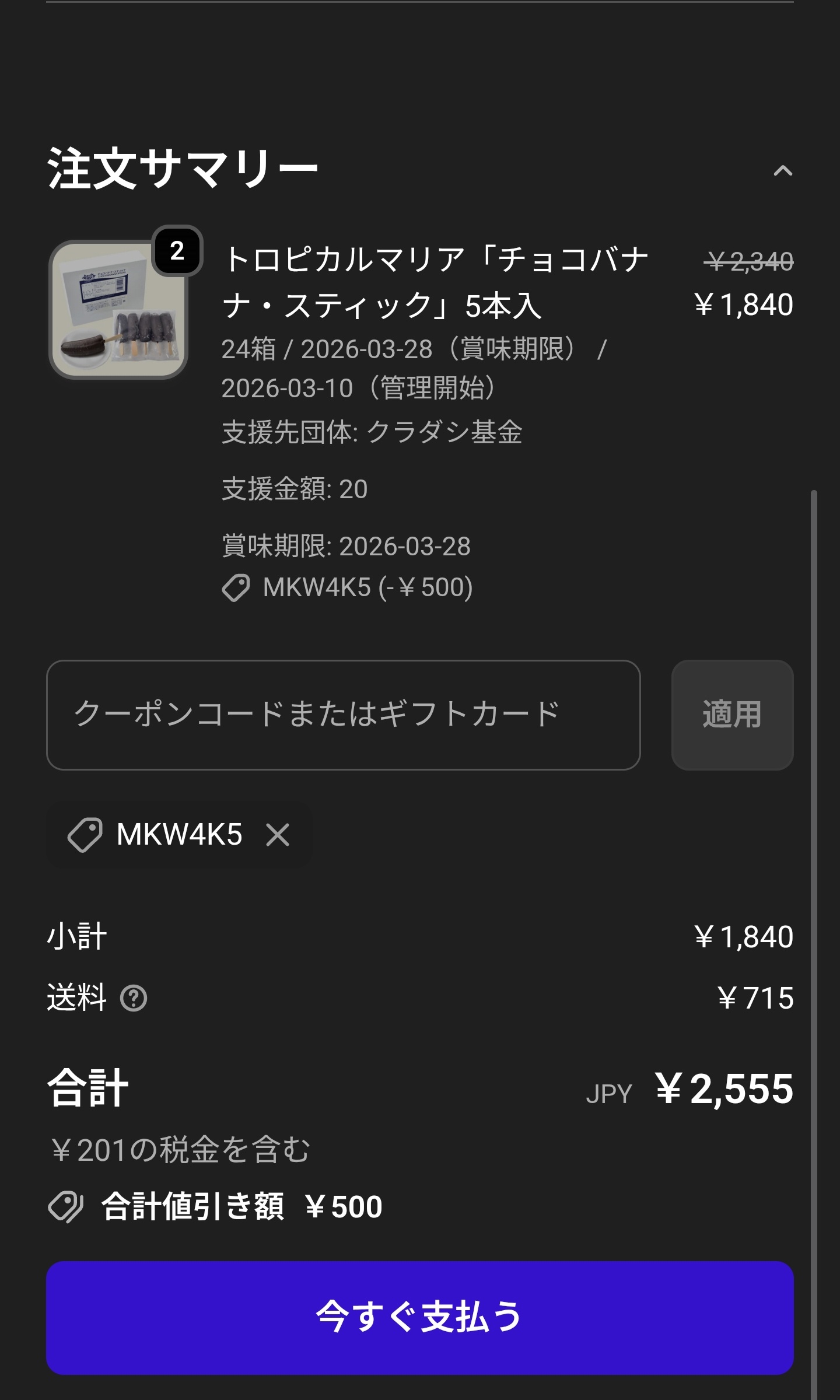Pay now with 今すぐ支払う

(x=419, y=1317)
